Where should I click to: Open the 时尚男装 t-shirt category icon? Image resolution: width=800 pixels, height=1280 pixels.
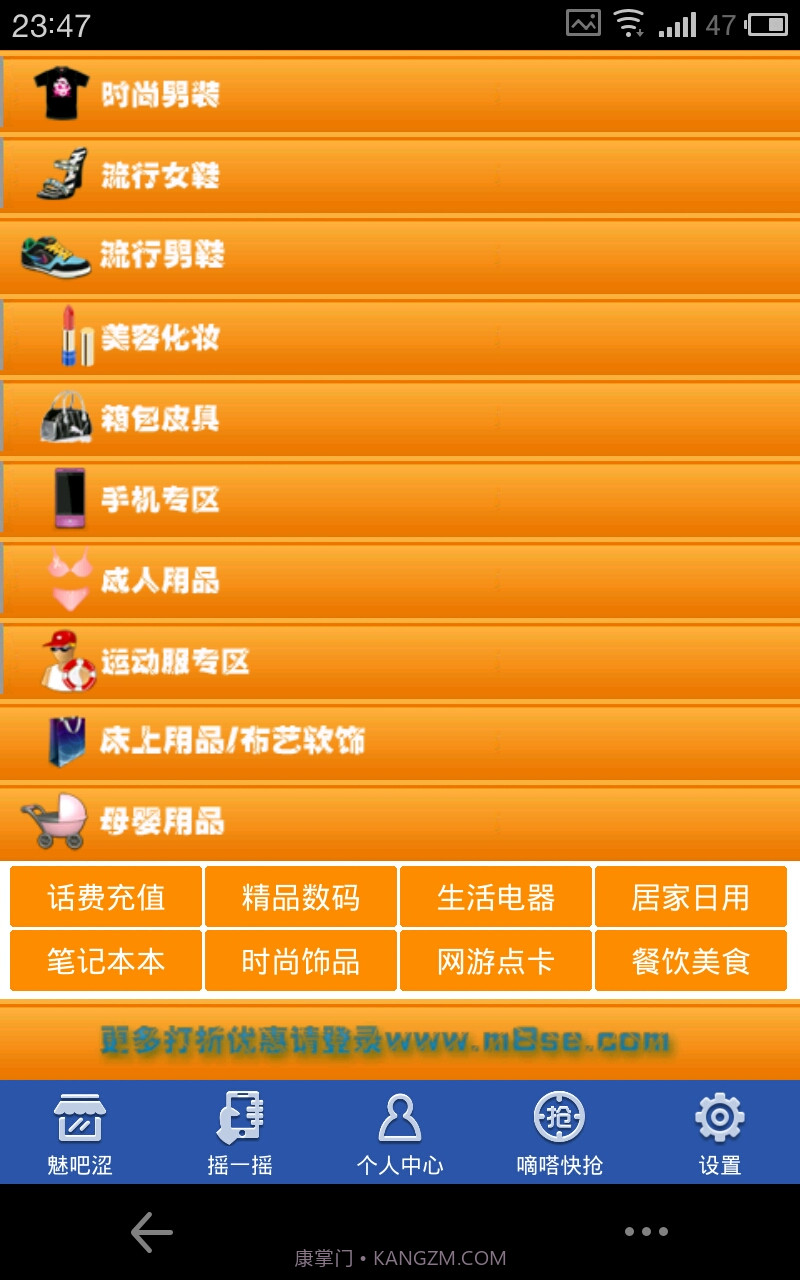[58, 94]
